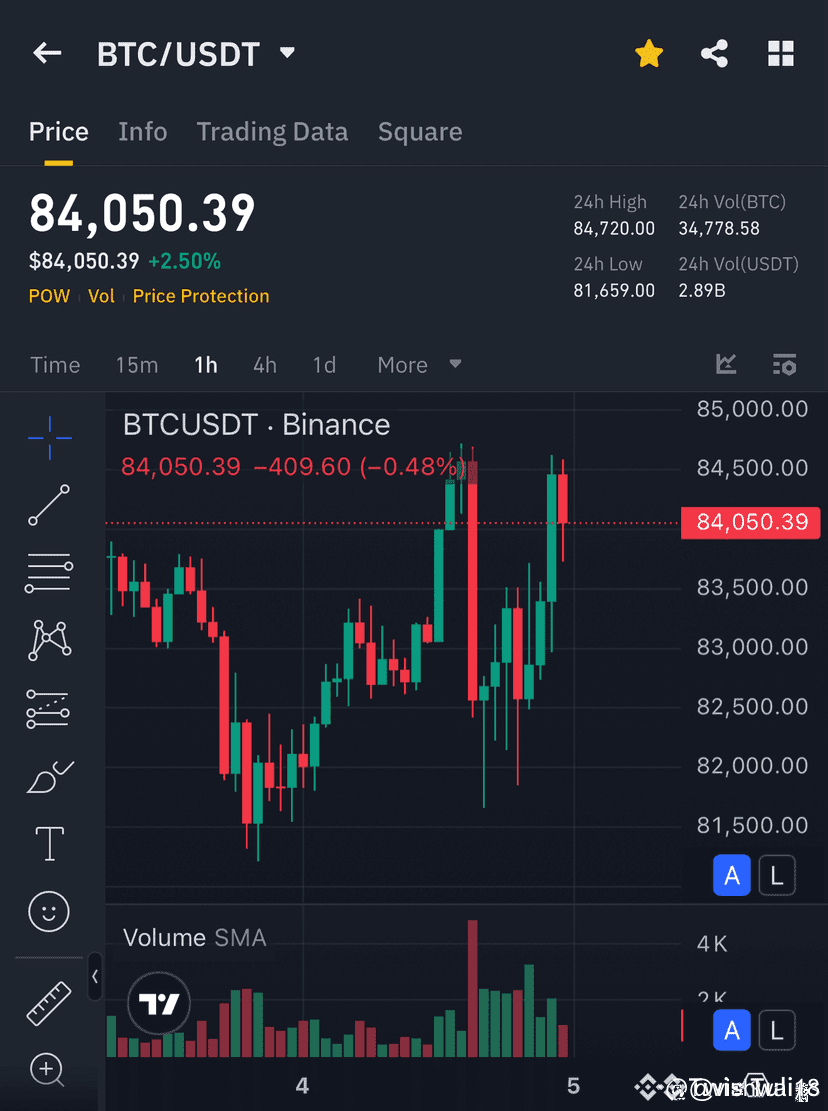Select the text annotation tool
The height and width of the screenshot is (1111, 828).
[x=48, y=843]
